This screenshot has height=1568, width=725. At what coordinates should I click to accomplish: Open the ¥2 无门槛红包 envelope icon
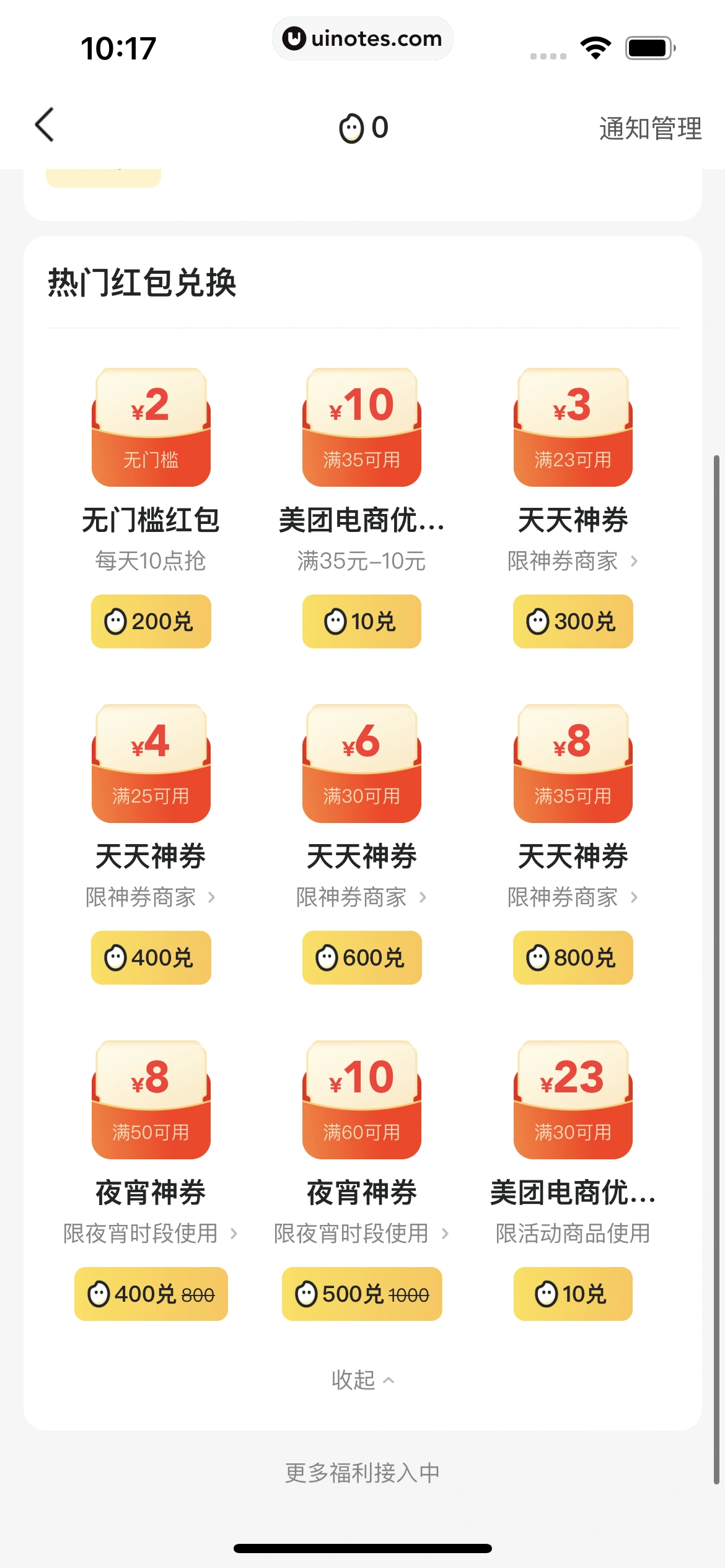151,427
